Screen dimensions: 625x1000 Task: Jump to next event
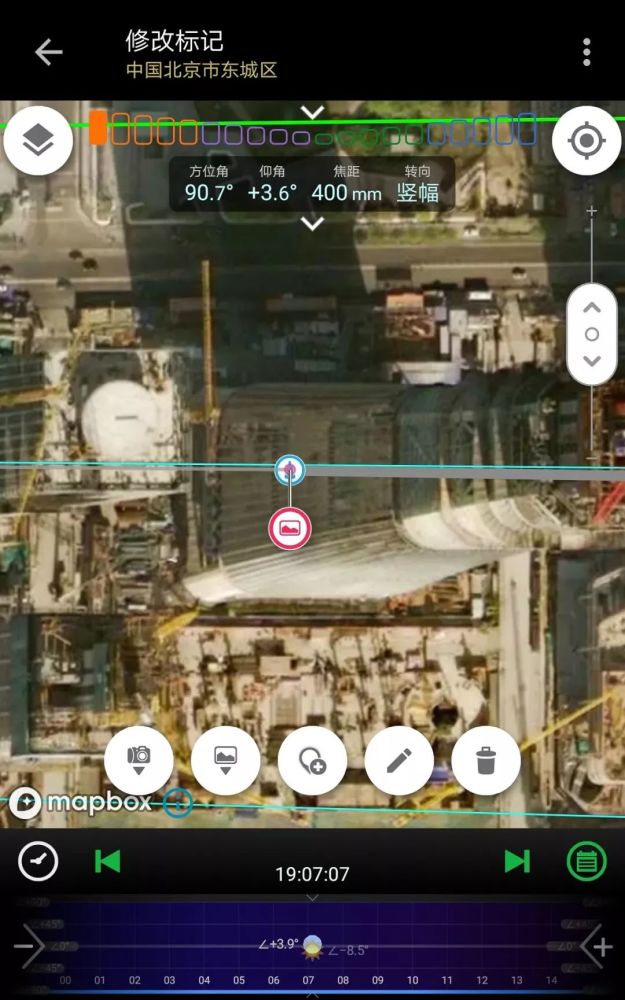[x=517, y=861]
